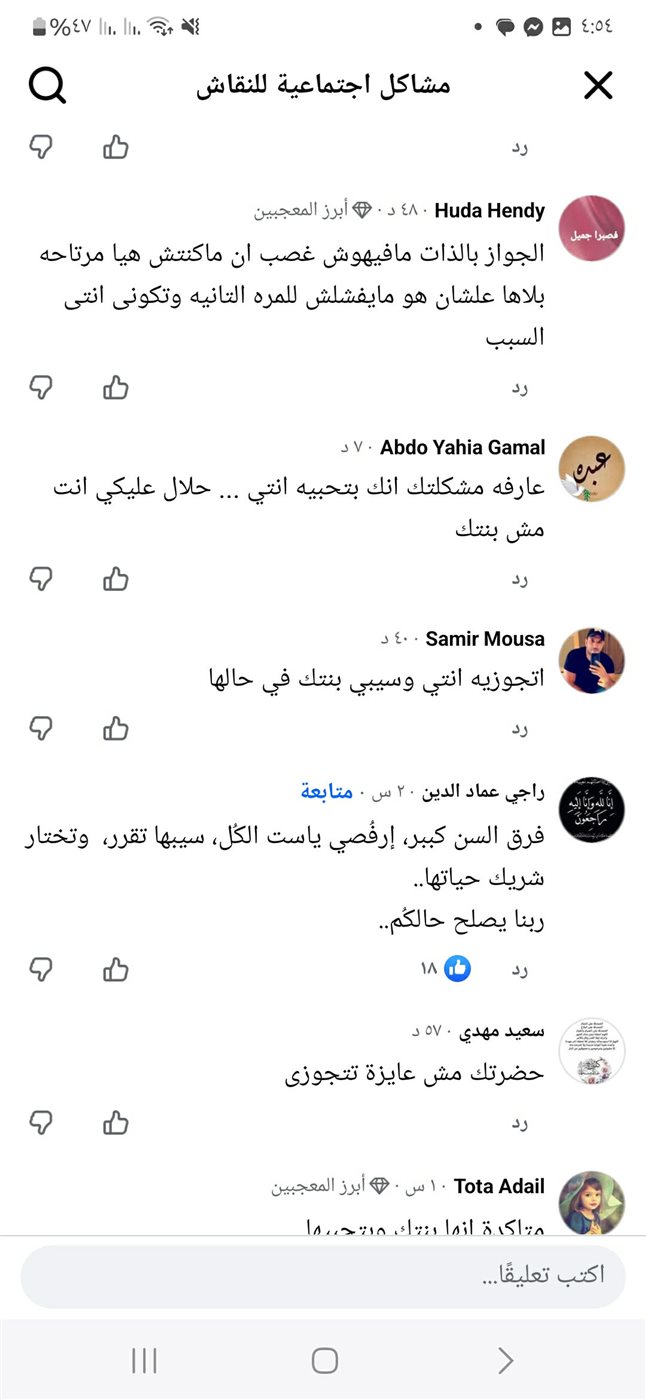Image resolution: width=646 pixels, height=1400 pixels.
Task: Open search in the group
Action: click(x=46, y=87)
